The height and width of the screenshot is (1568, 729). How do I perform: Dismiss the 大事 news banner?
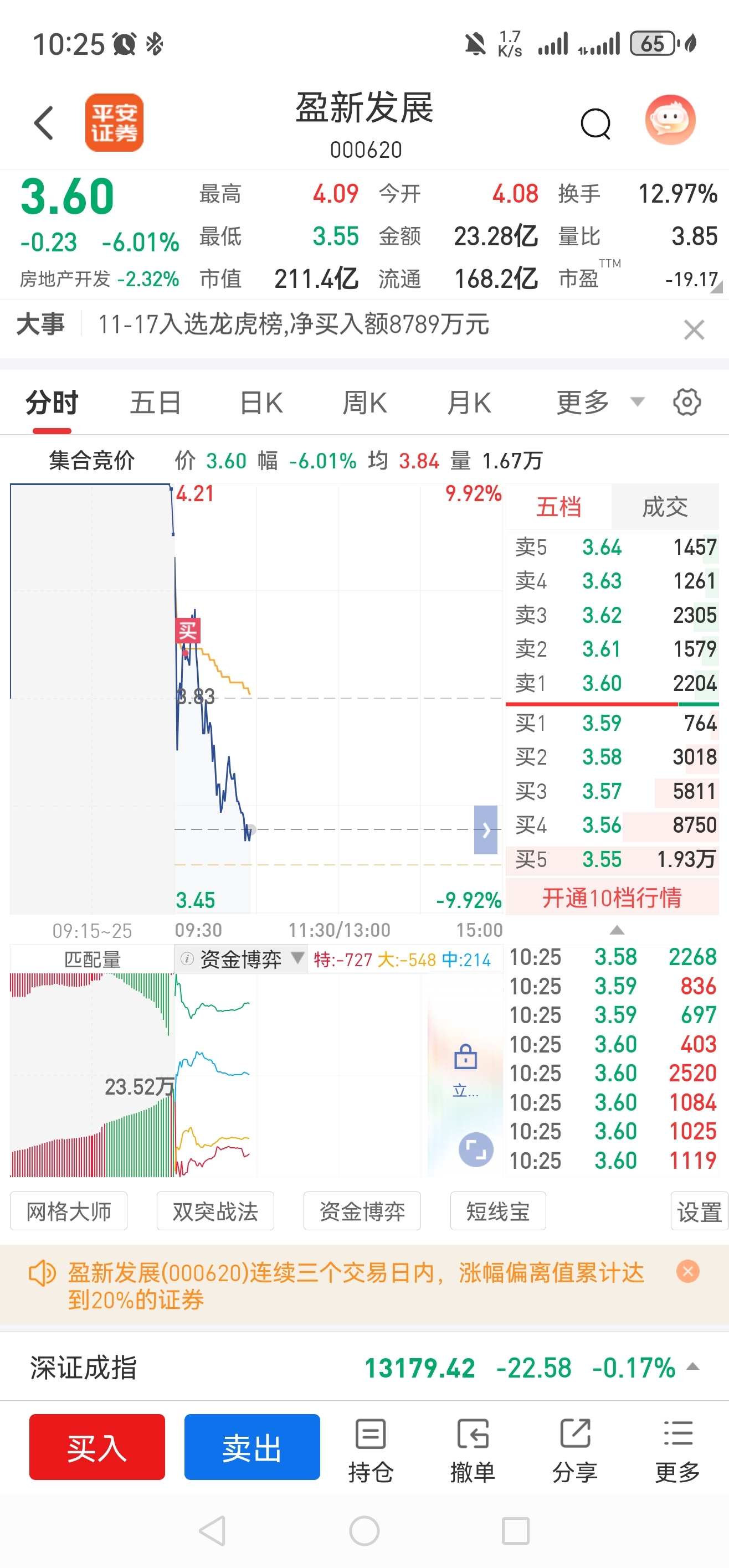coord(694,330)
